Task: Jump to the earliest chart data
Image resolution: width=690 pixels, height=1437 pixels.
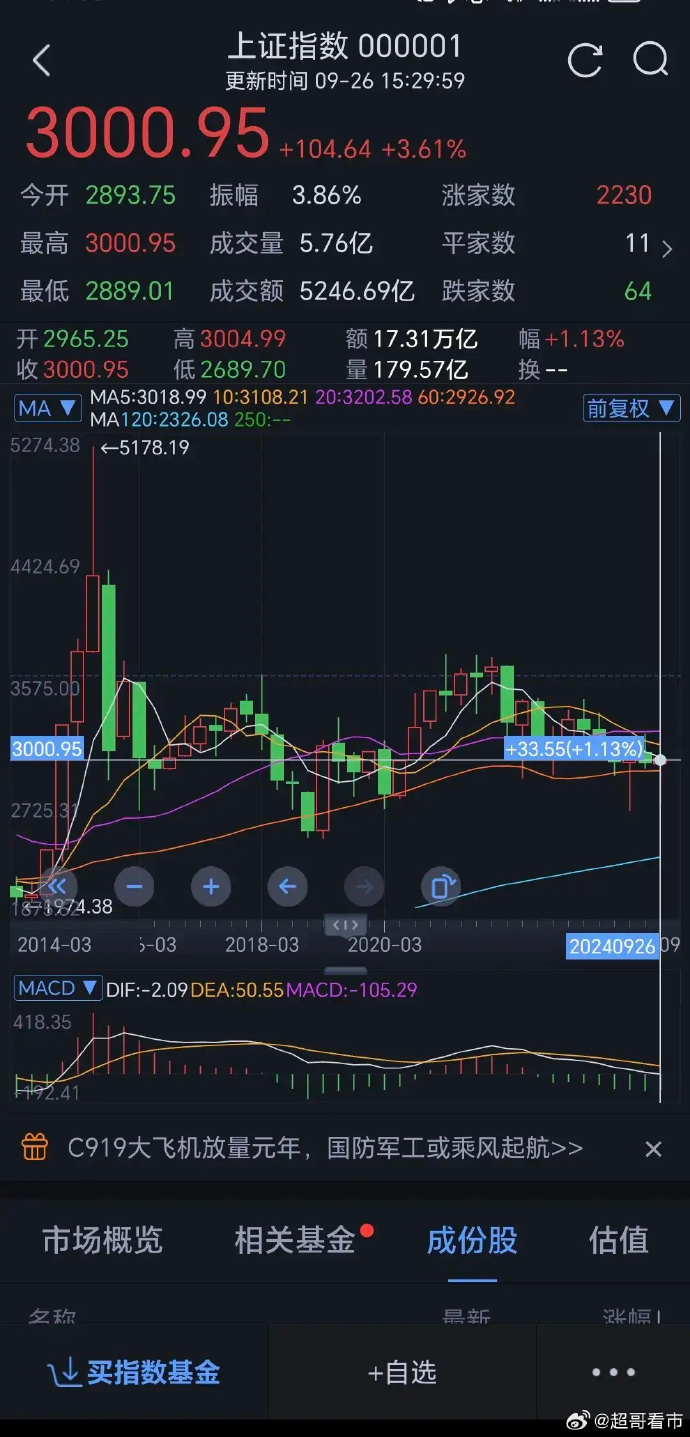Action: point(57,886)
